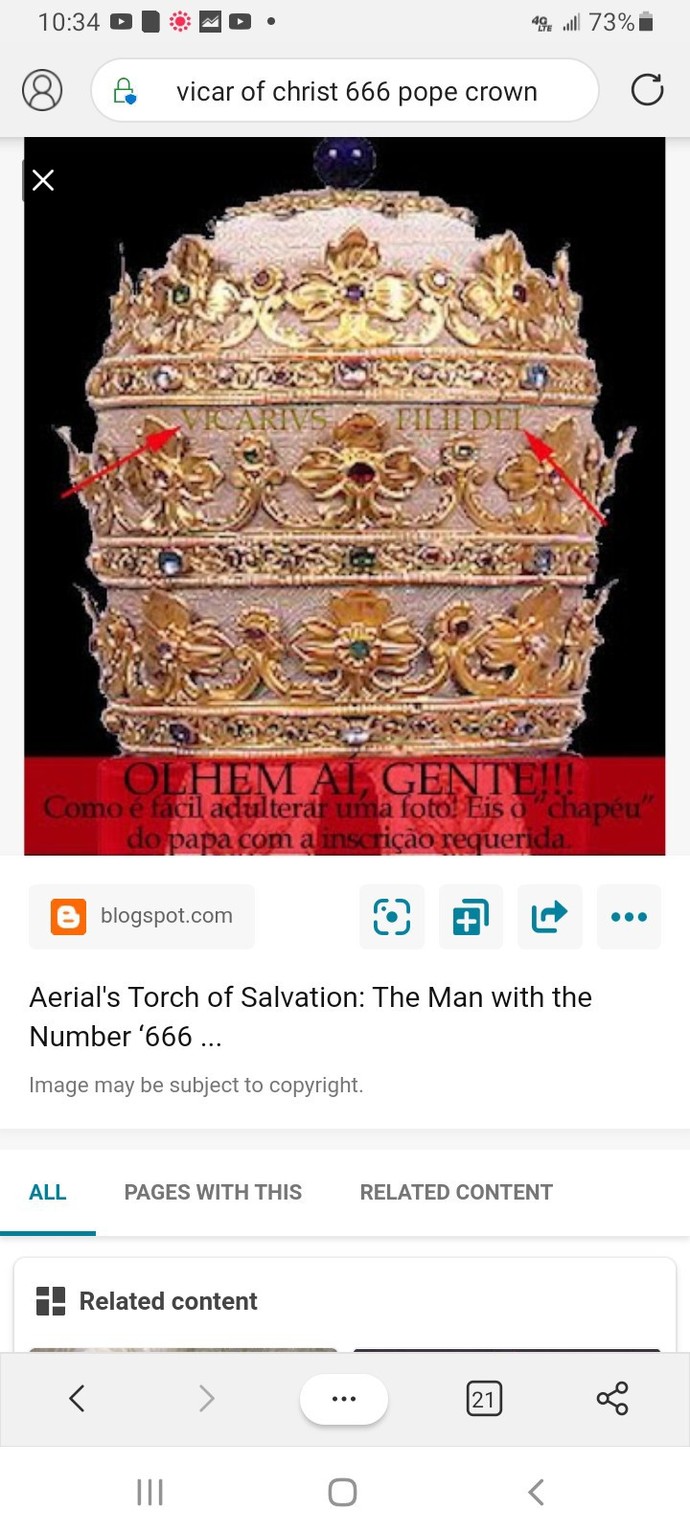Show recent apps
Screen dimensions: 690x1533
150,1492
